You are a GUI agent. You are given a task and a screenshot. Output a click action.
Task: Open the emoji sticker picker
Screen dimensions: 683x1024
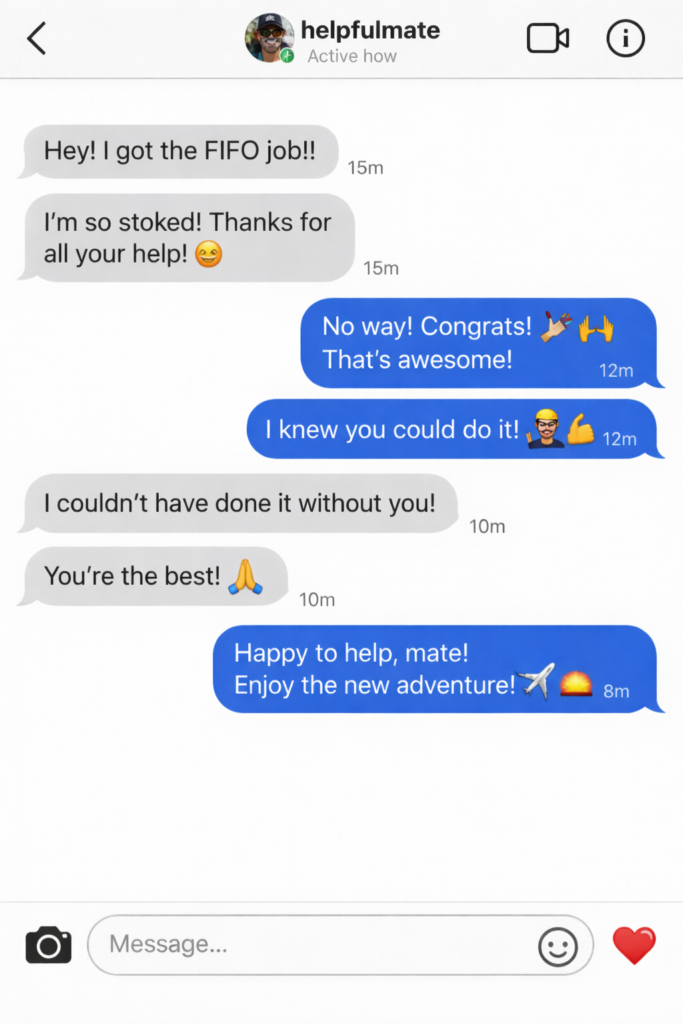[x=558, y=946]
